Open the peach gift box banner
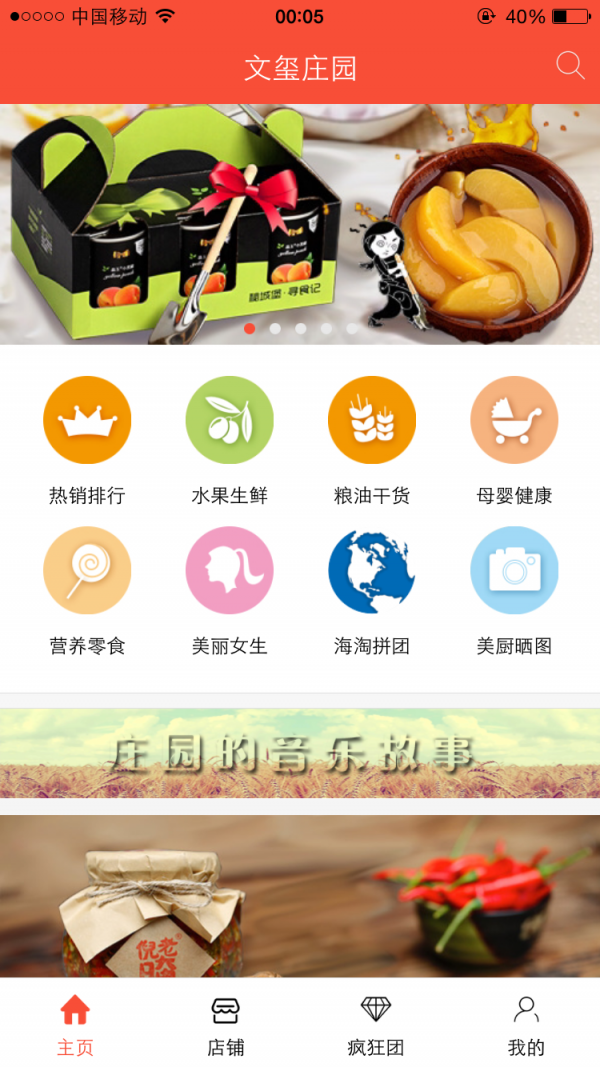 [x=300, y=224]
